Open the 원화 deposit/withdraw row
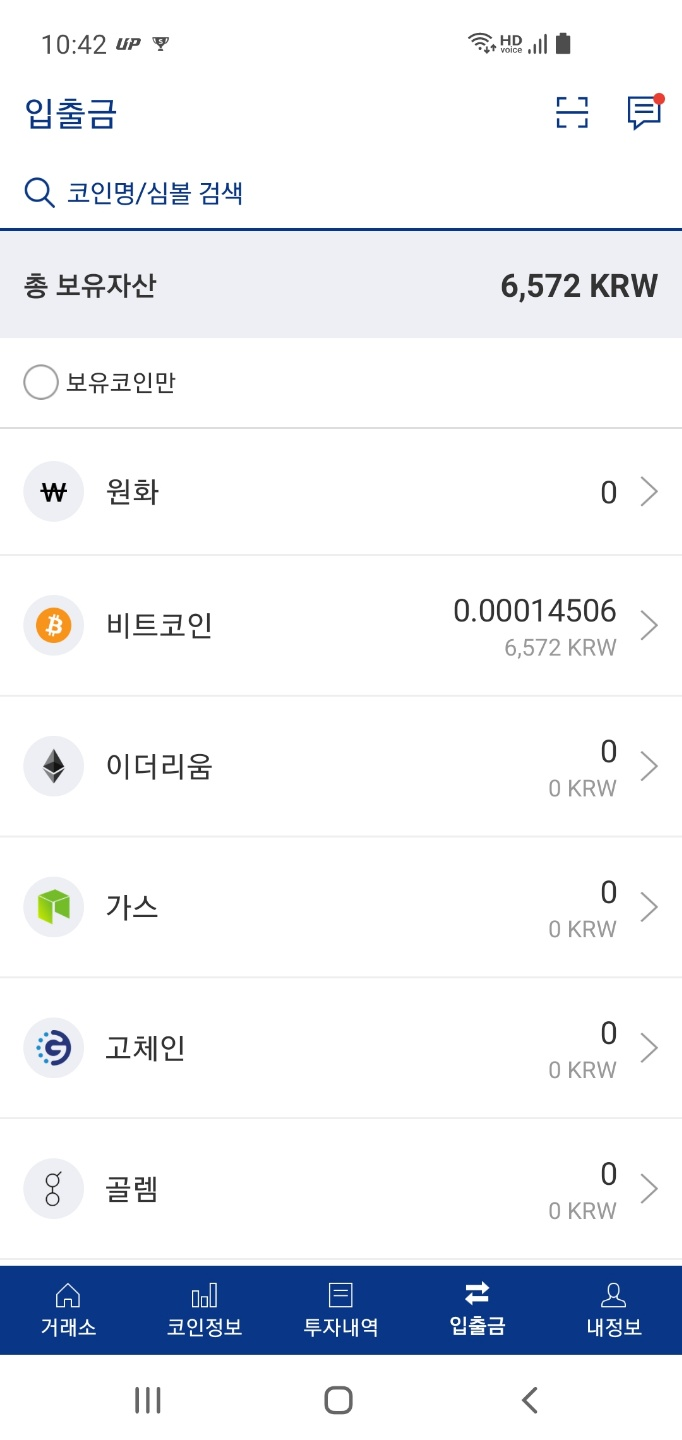Image resolution: width=682 pixels, height=1440 pixels. coord(341,492)
